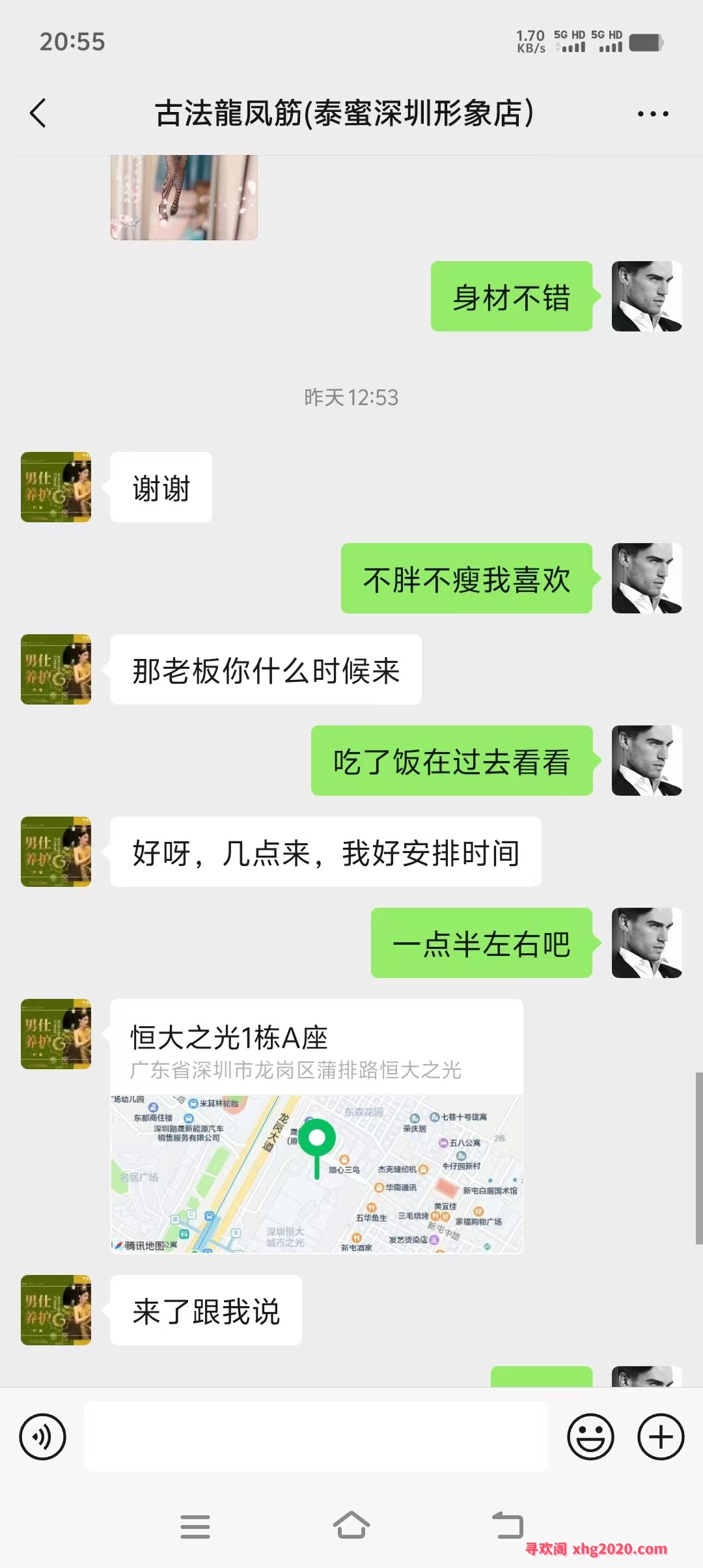Open the 恒大之光1栋A座 location card
This screenshot has width=703, height=1568.
pyautogui.click(x=316, y=1126)
